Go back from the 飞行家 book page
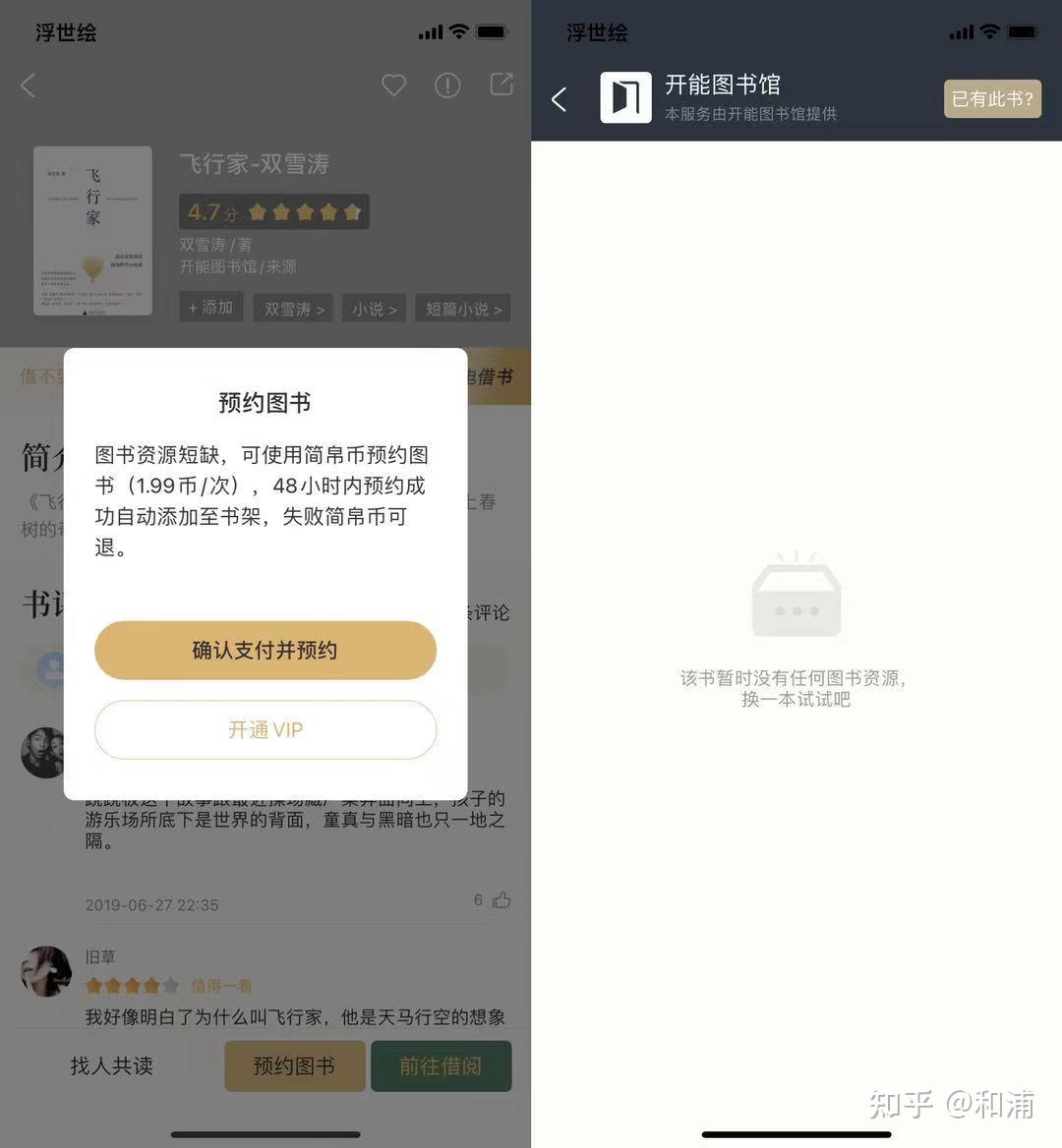Screen dimensions: 1062x1148 (29, 86)
